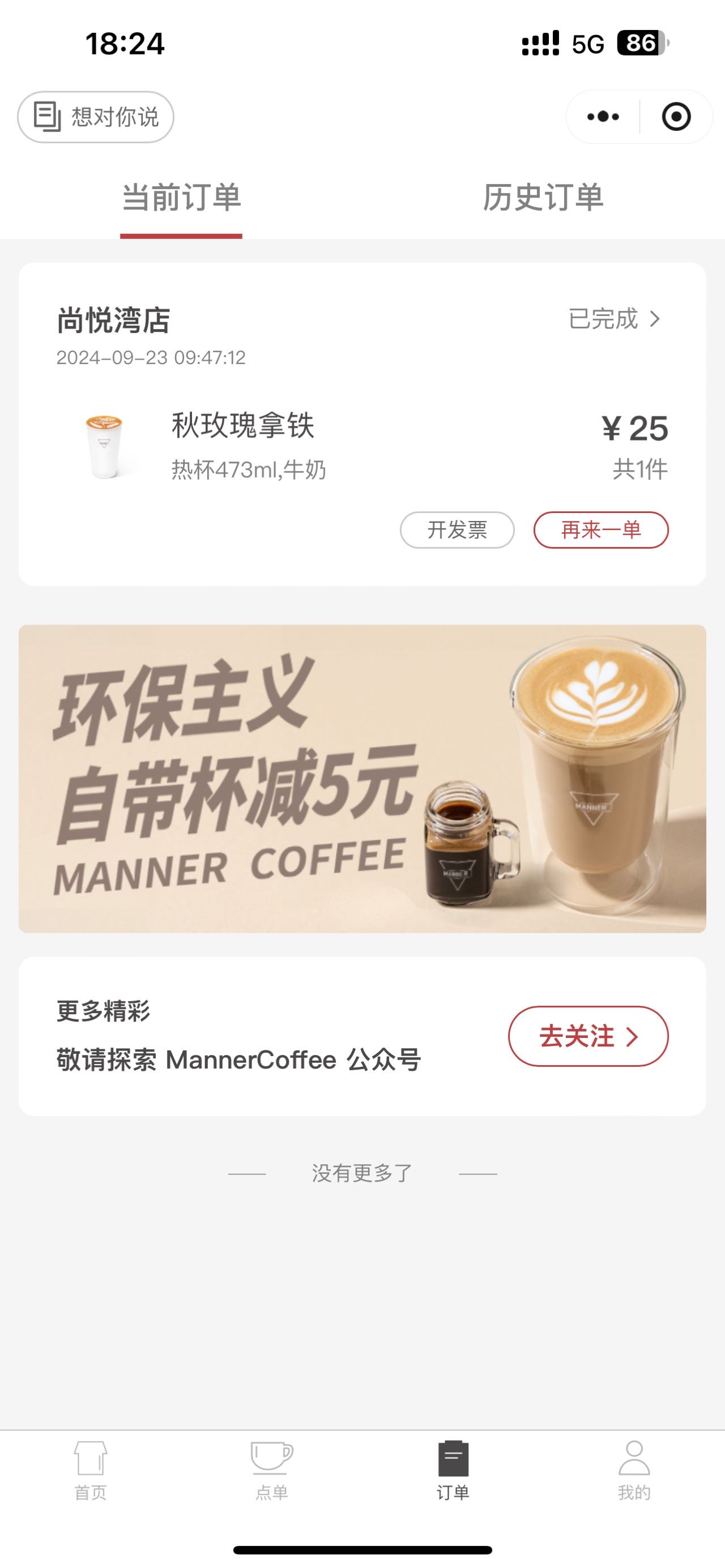725x1568 pixels.
Task: Open the 秋玫瑰拿铁 order item
Action: 362,446
